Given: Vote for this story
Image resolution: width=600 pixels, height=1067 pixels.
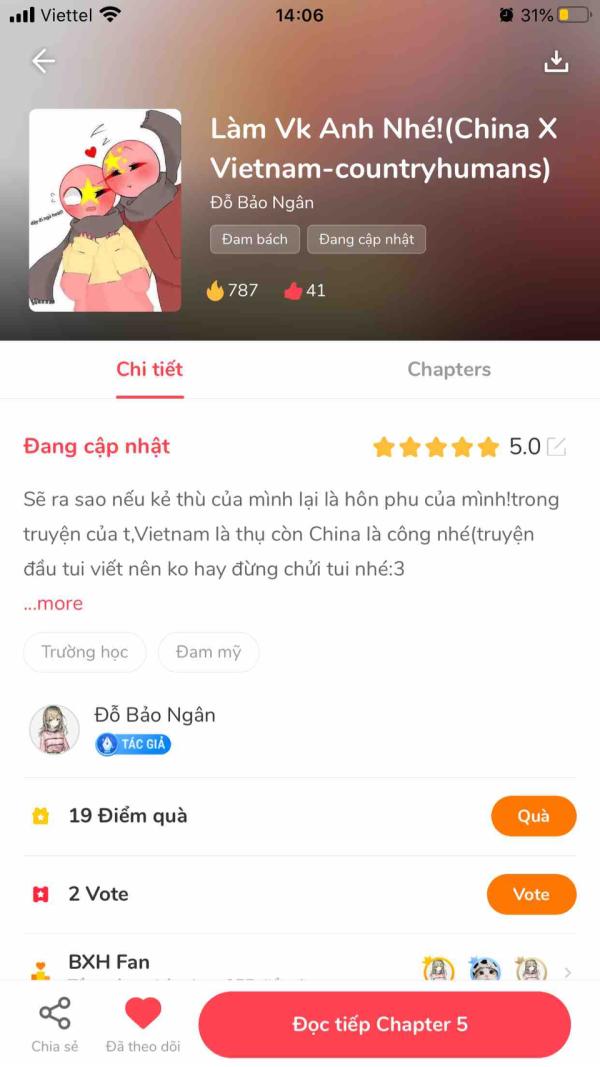Looking at the screenshot, I should 531,894.
